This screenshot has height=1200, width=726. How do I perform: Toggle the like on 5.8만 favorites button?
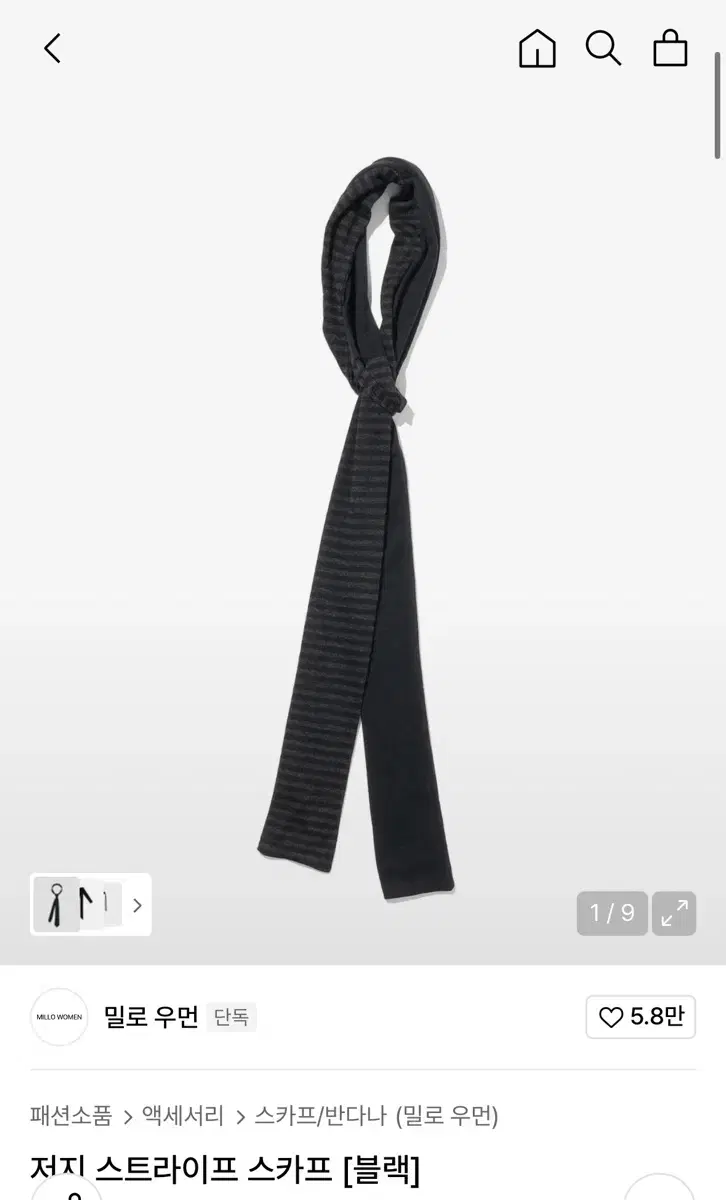[640, 1017]
